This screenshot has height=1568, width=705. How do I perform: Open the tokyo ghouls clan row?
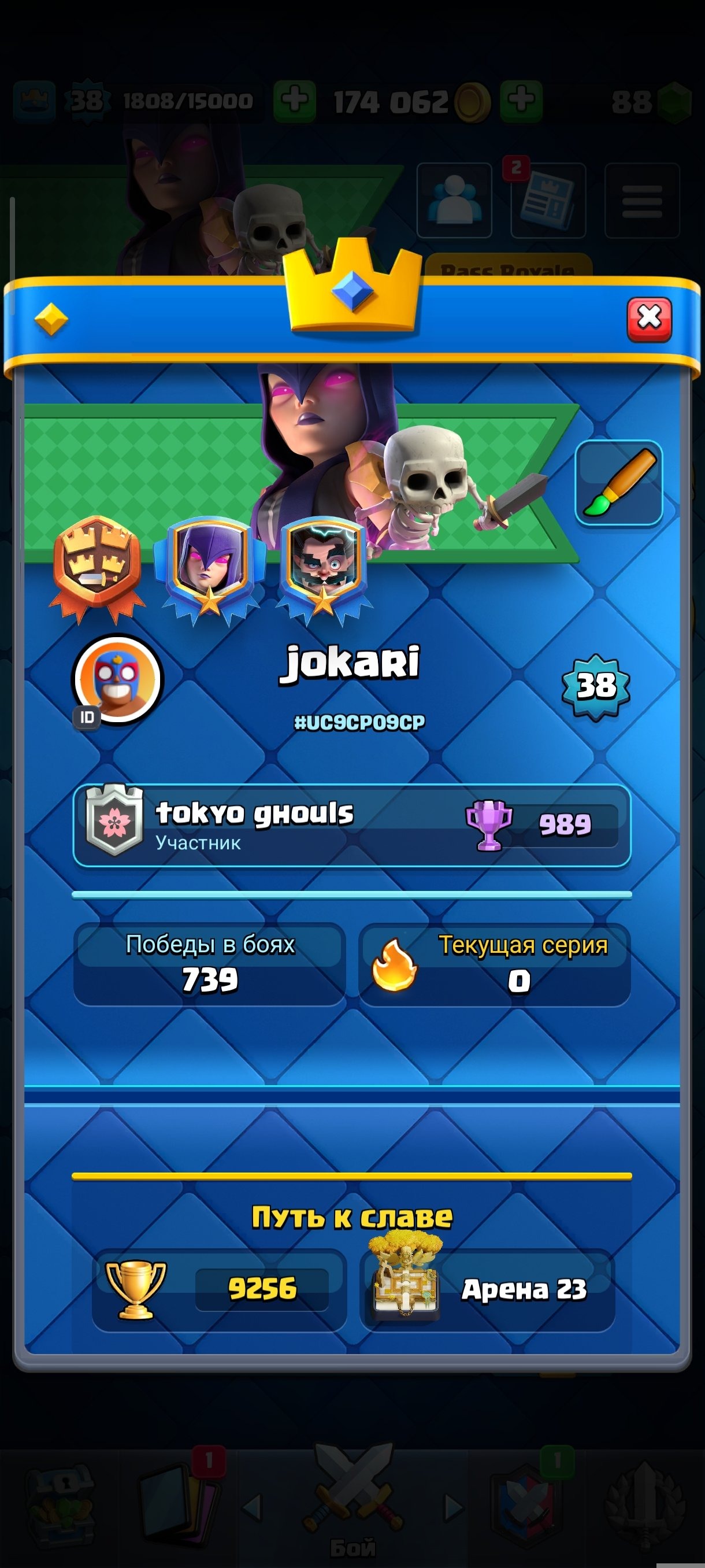coord(351,826)
